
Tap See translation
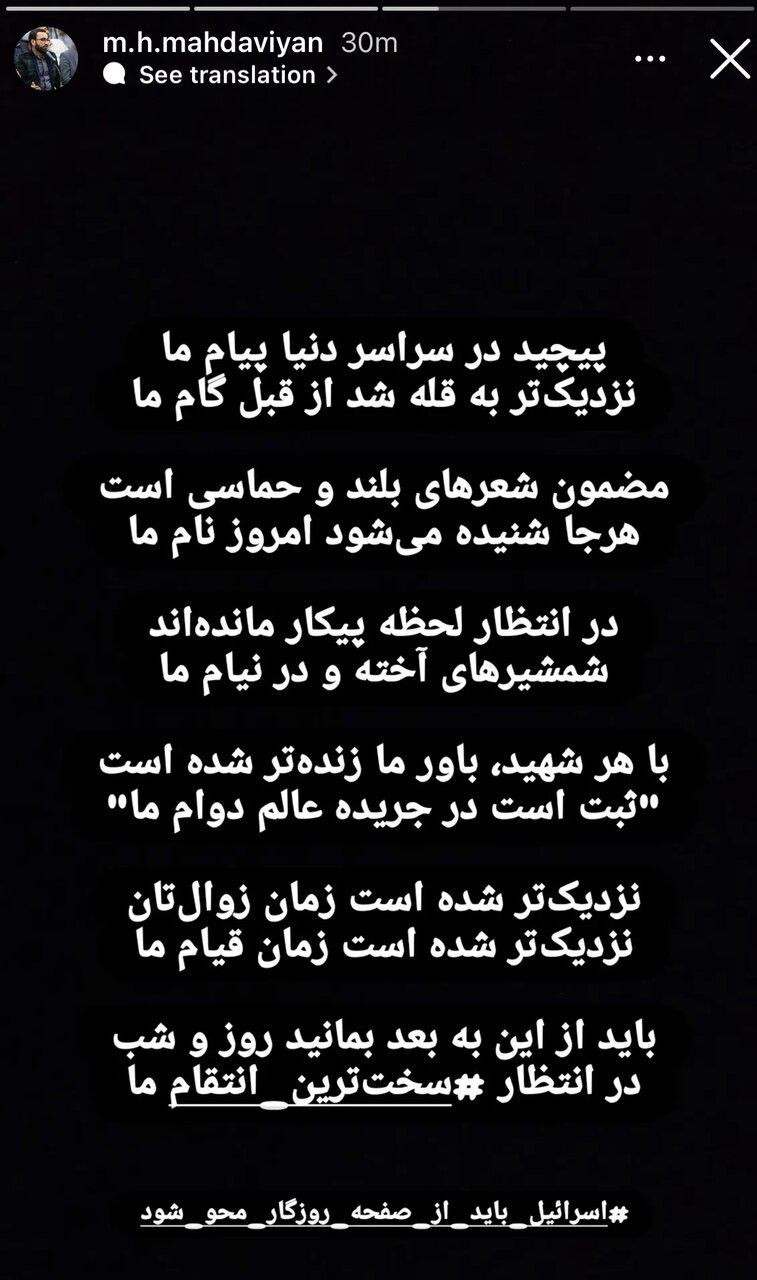click(x=226, y=75)
